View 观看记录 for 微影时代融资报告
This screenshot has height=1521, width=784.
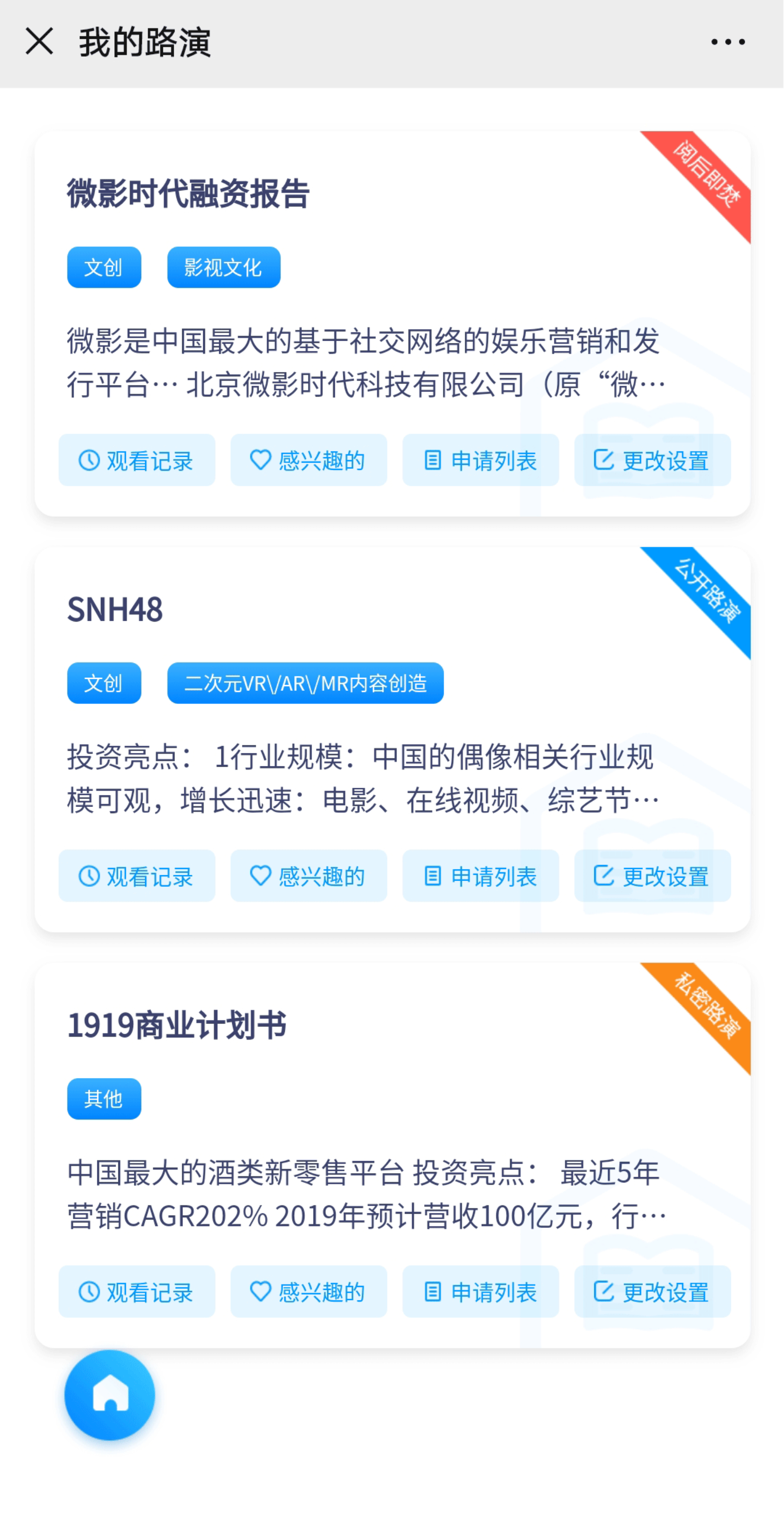click(x=136, y=460)
